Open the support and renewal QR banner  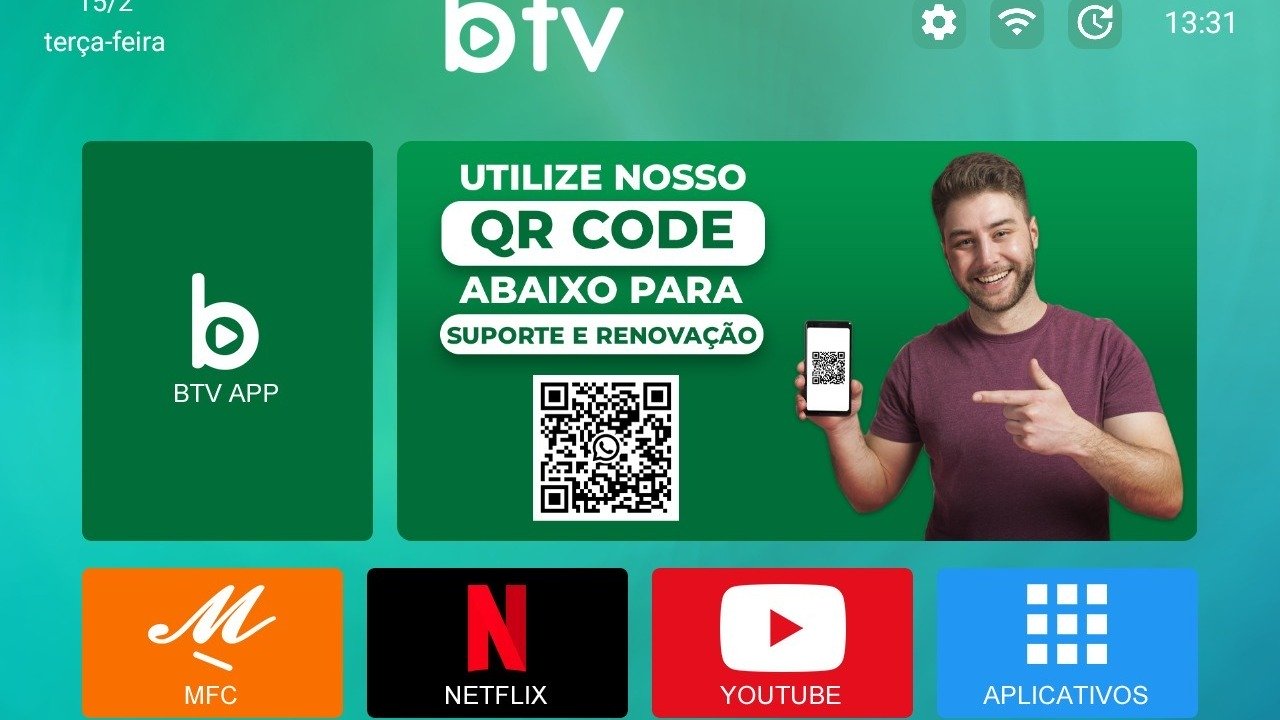pyautogui.click(x=796, y=340)
